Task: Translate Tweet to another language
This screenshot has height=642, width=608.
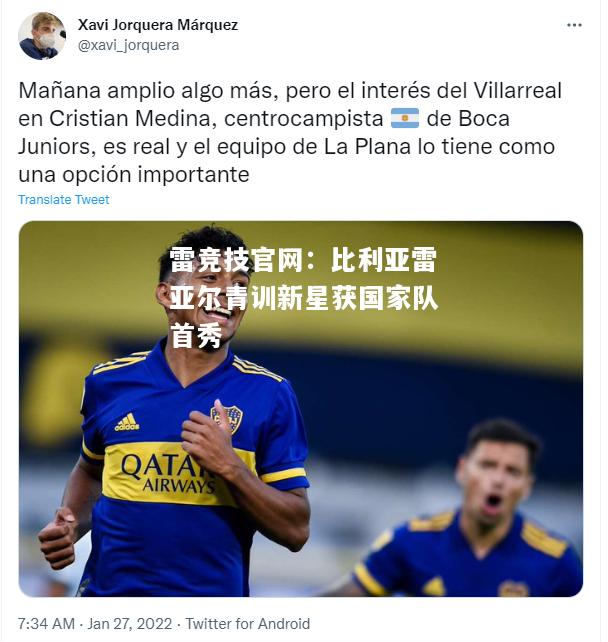Action: pyautogui.click(x=64, y=199)
